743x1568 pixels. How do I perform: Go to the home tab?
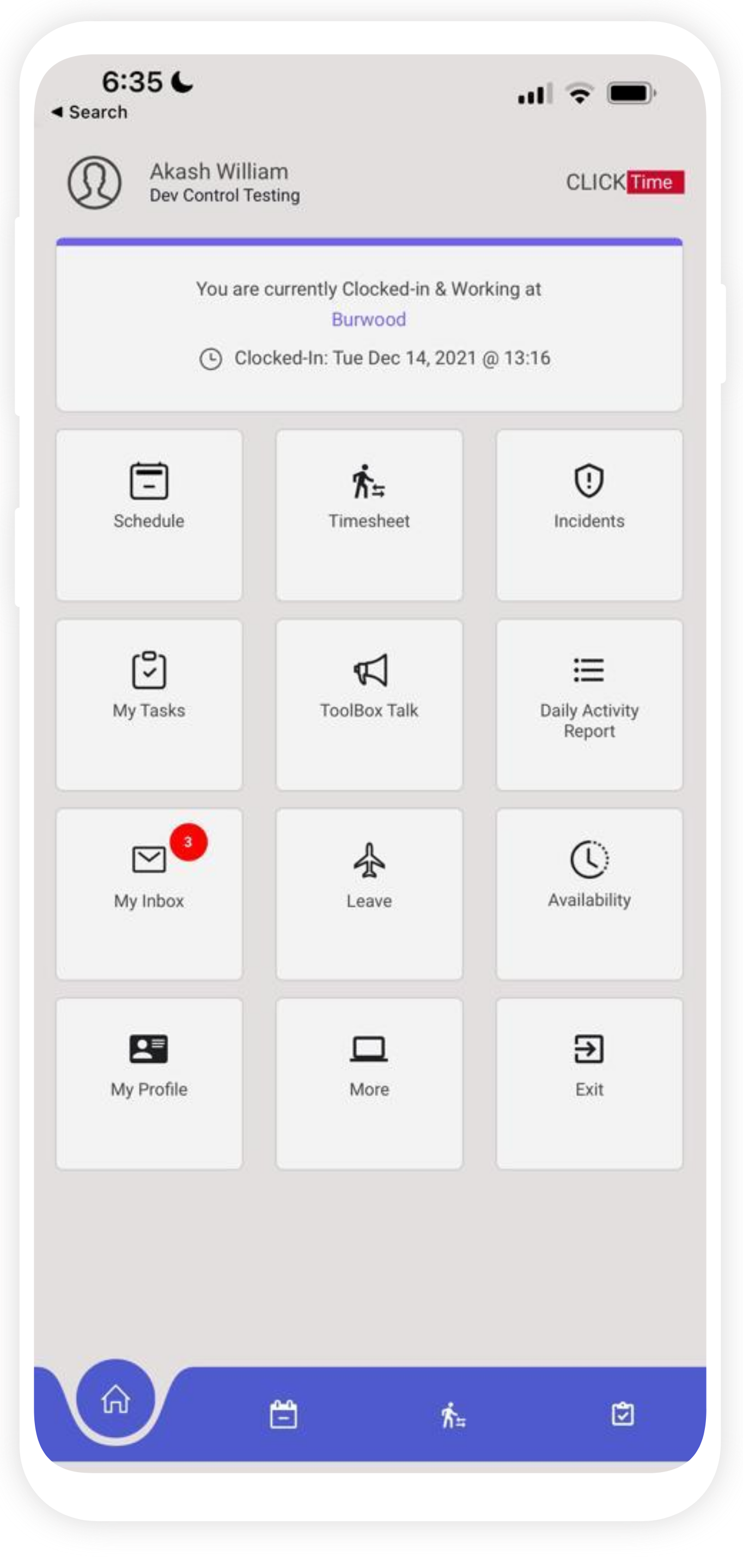115,1399
